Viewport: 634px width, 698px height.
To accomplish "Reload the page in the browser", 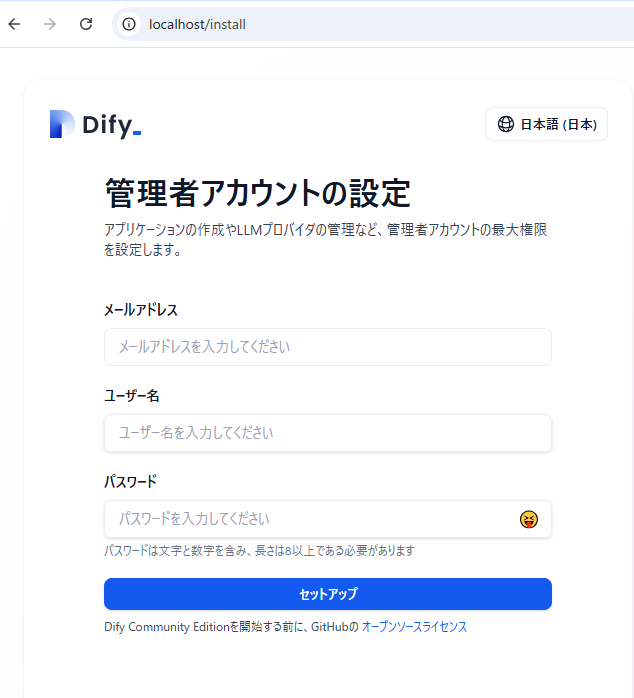I will [86, 24].
